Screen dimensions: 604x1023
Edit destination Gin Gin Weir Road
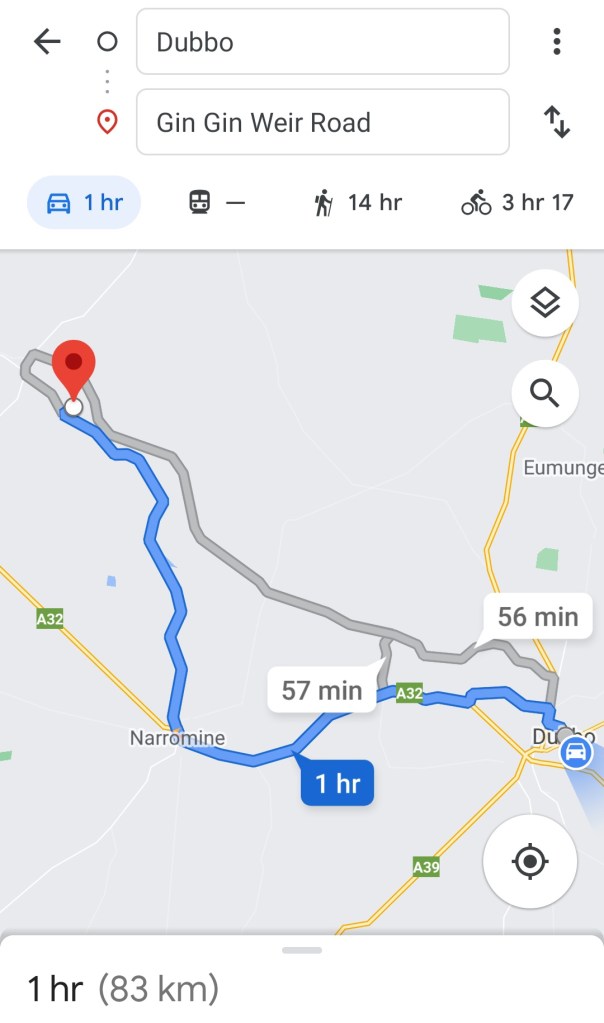coord(322,123)
